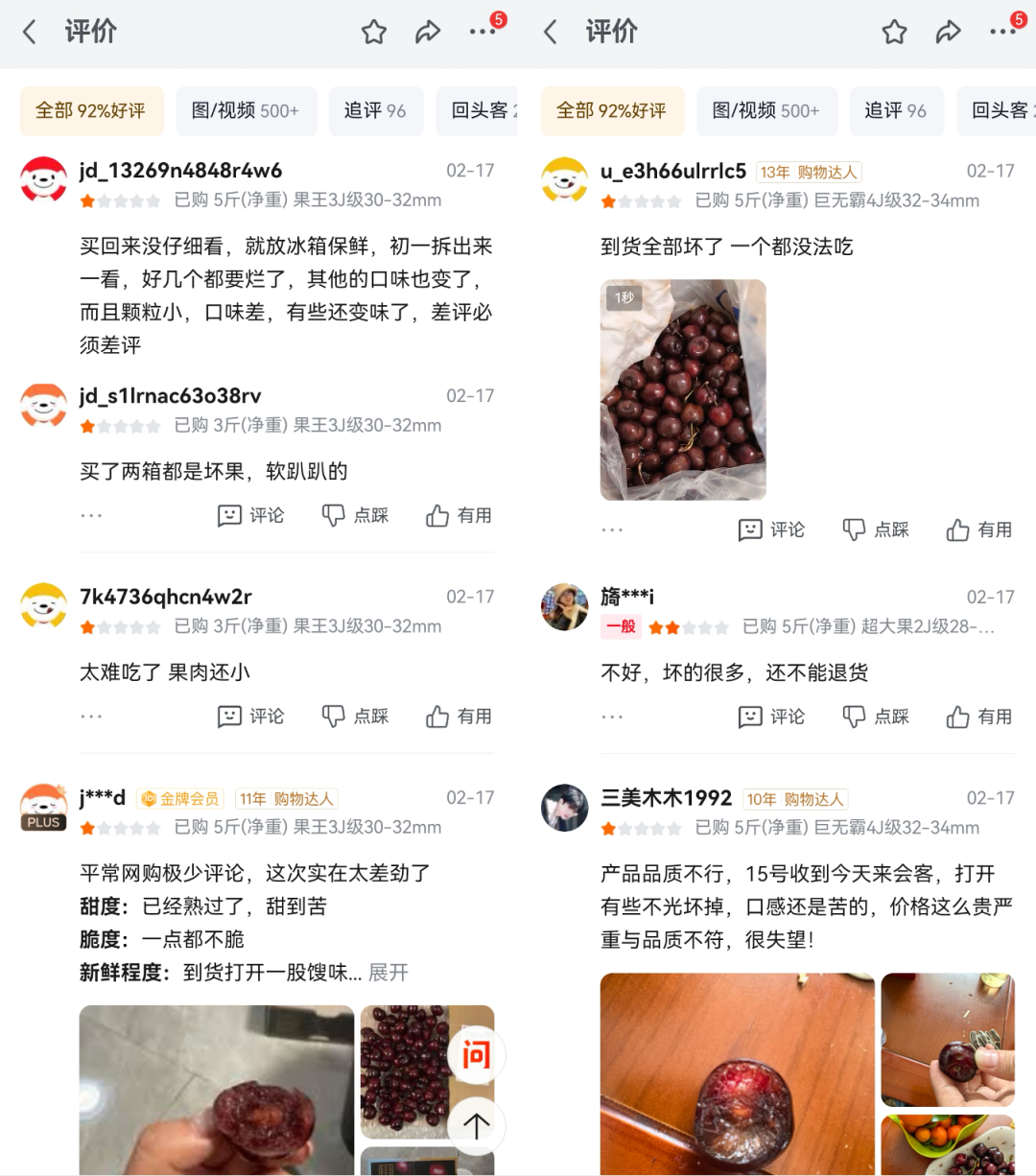Screen dimensions: 1036x1176
Task: Open the more options icon with red badge
Action: pos(481,32)
